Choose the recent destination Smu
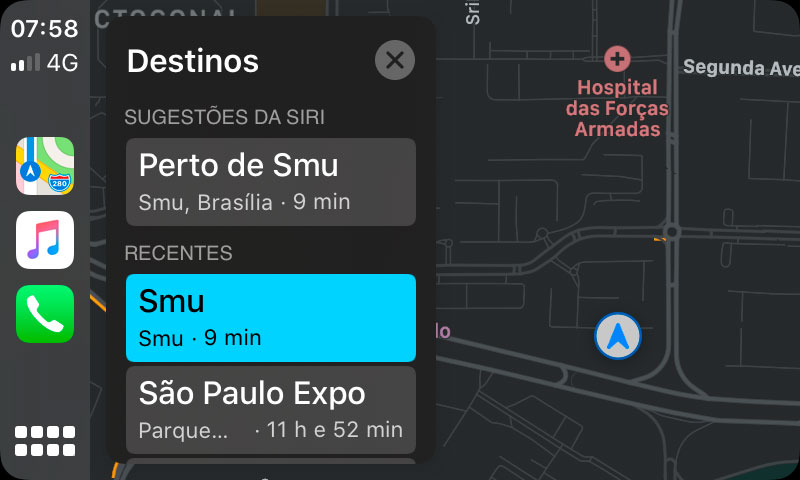The width and height of the screenshot is (800, 480). coord(270,317)
